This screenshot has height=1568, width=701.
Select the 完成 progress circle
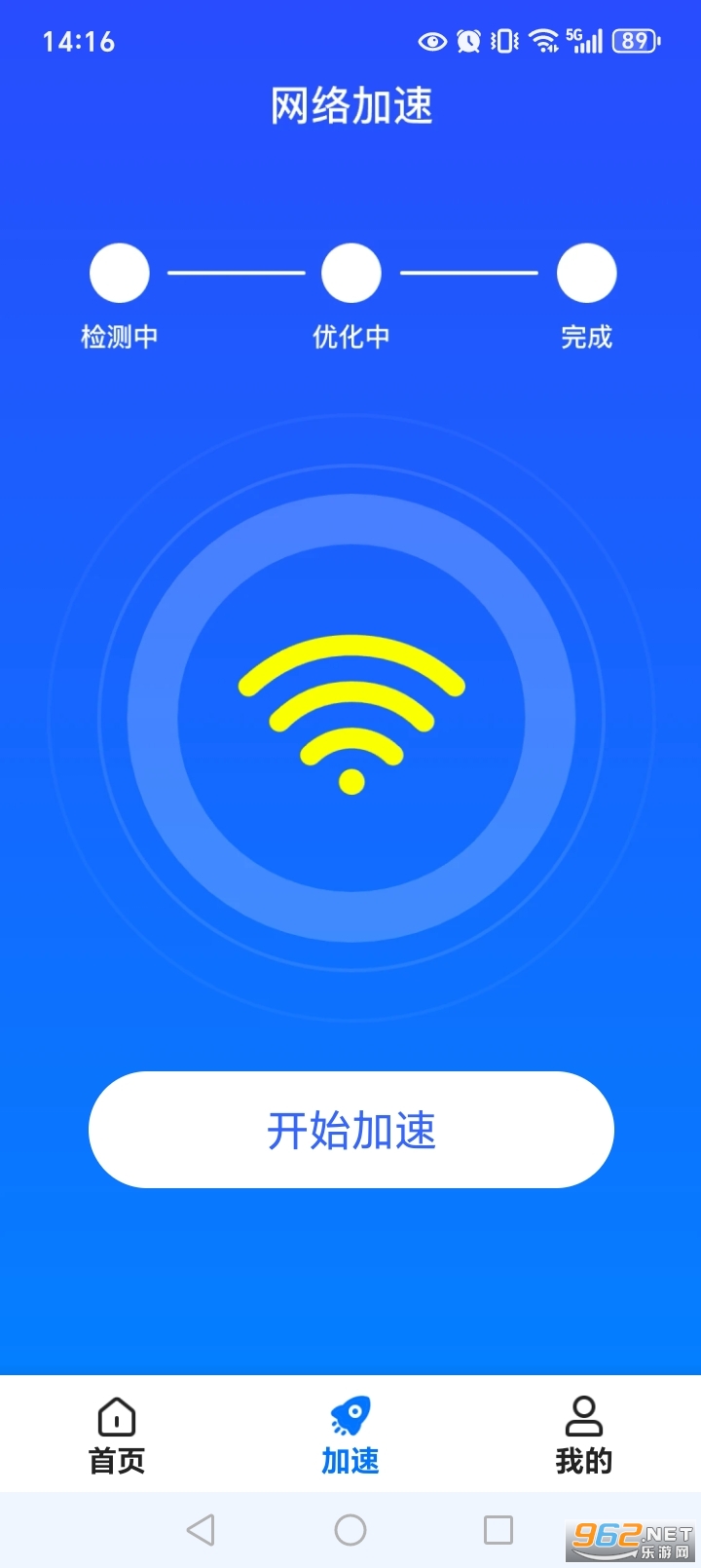pos(584,273)
